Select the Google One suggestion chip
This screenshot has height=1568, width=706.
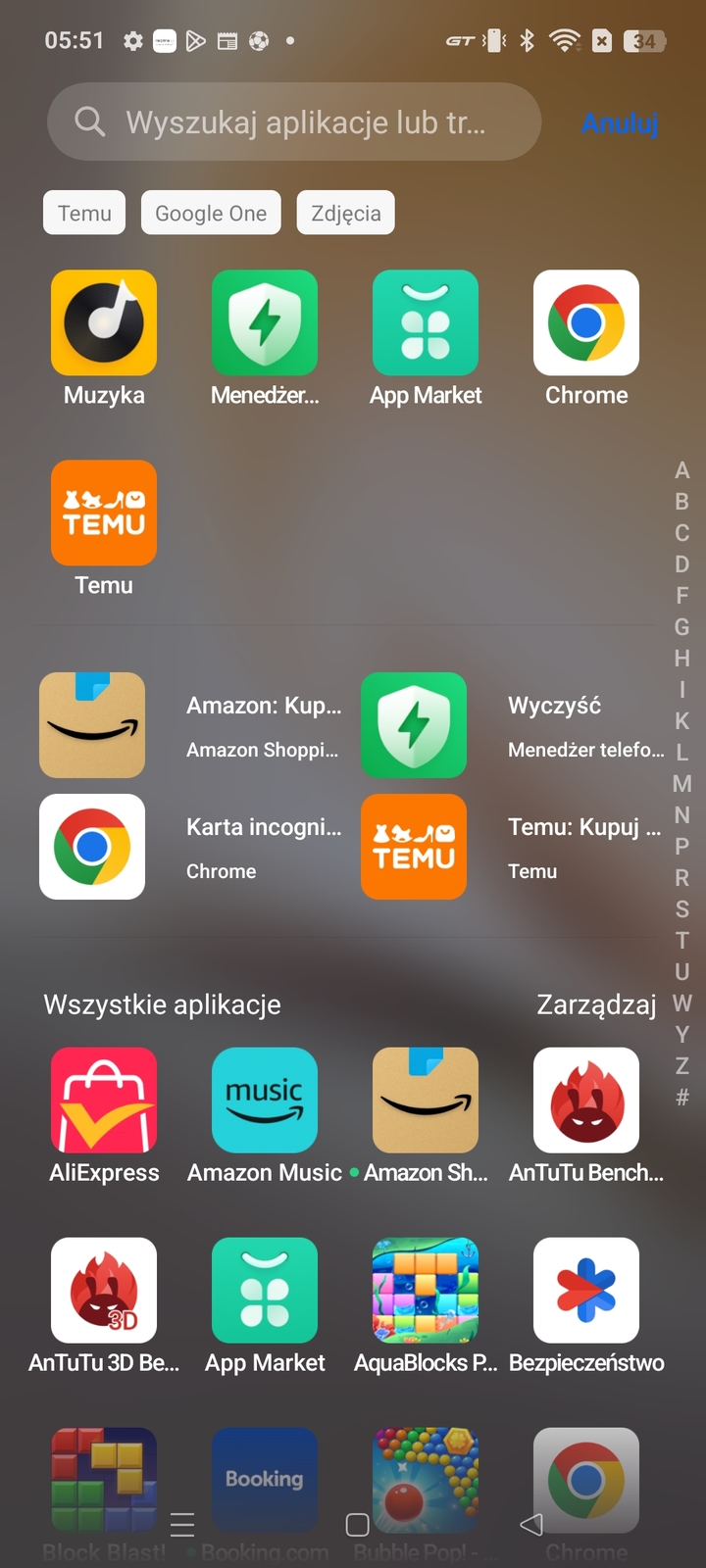coord(211,213)
